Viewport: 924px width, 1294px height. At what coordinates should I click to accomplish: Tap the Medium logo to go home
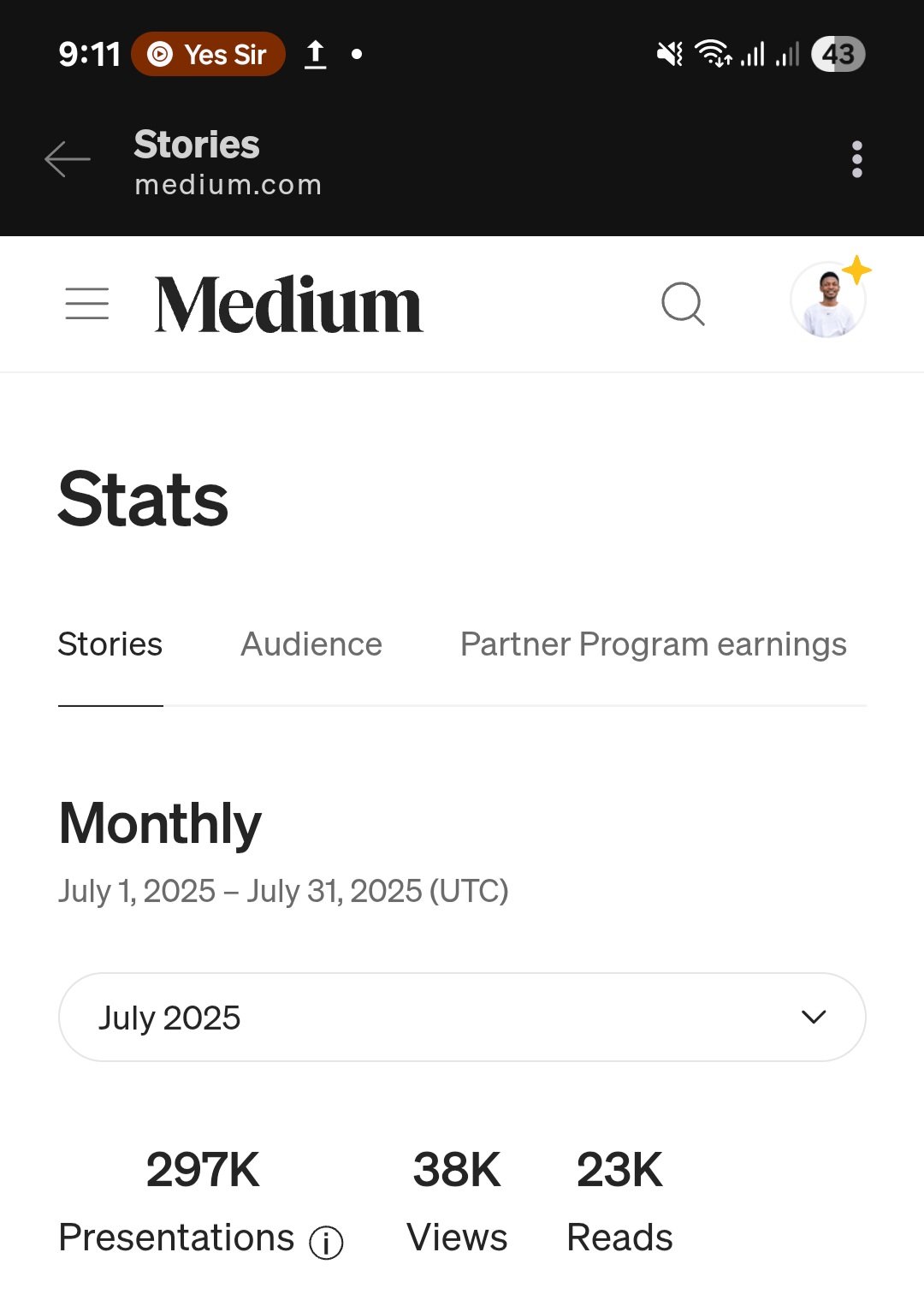[288, 305]
